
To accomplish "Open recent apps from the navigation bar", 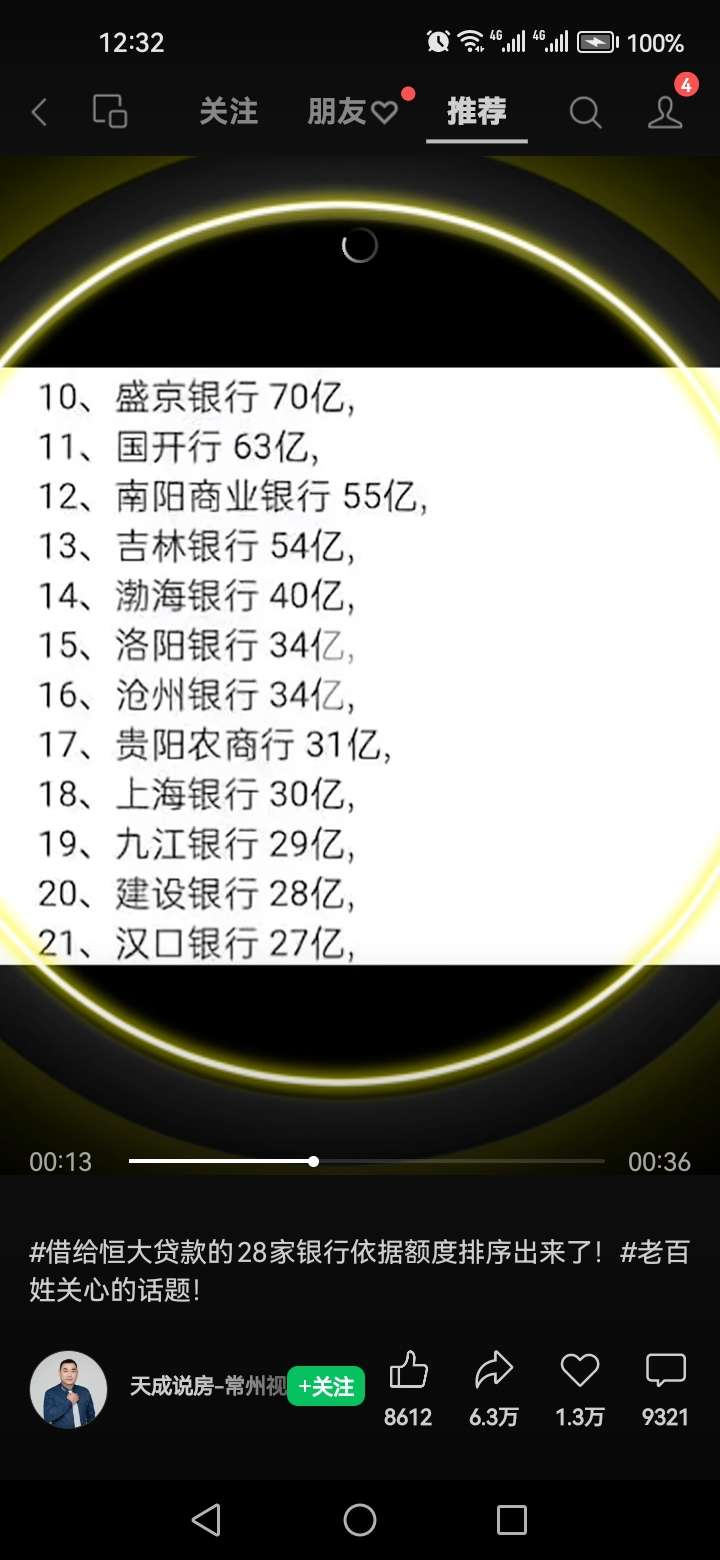I will [x=511, y=1520].
